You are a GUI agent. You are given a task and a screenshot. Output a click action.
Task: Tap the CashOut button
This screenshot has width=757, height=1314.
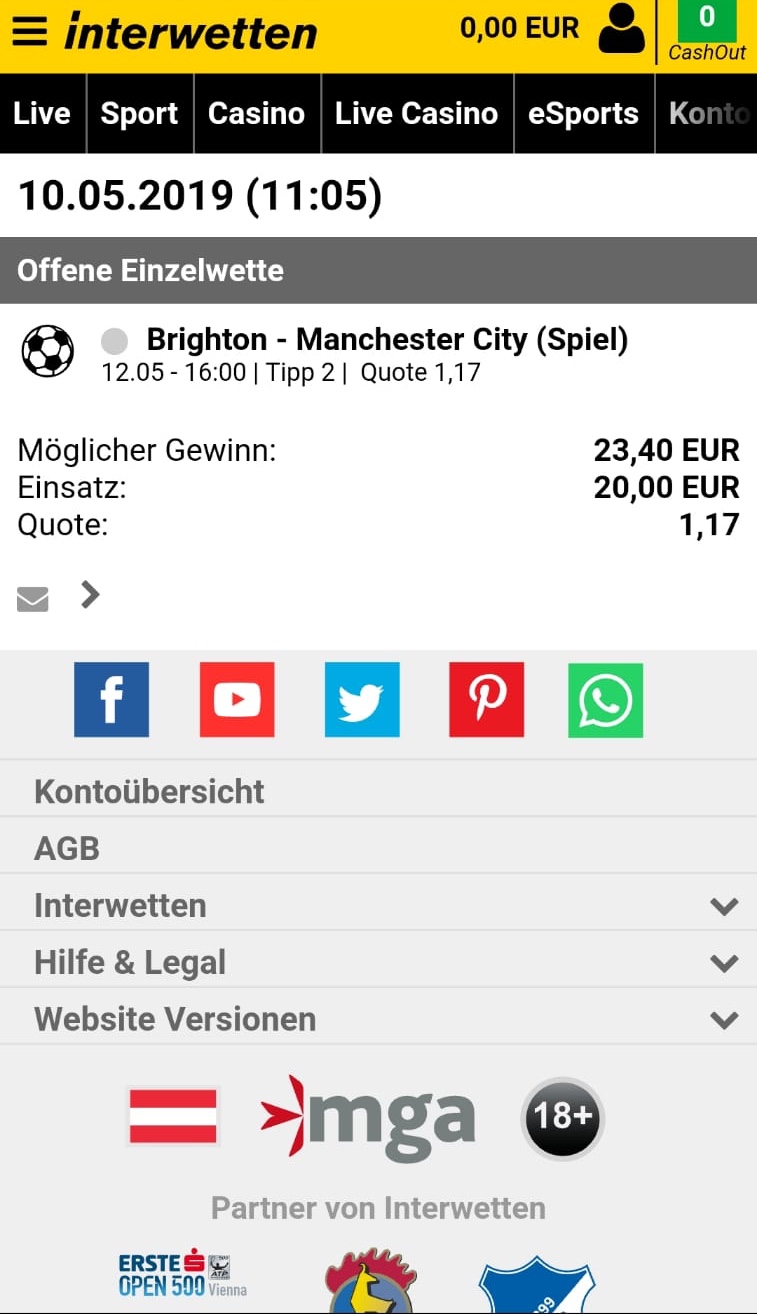[x=707, y=33]
